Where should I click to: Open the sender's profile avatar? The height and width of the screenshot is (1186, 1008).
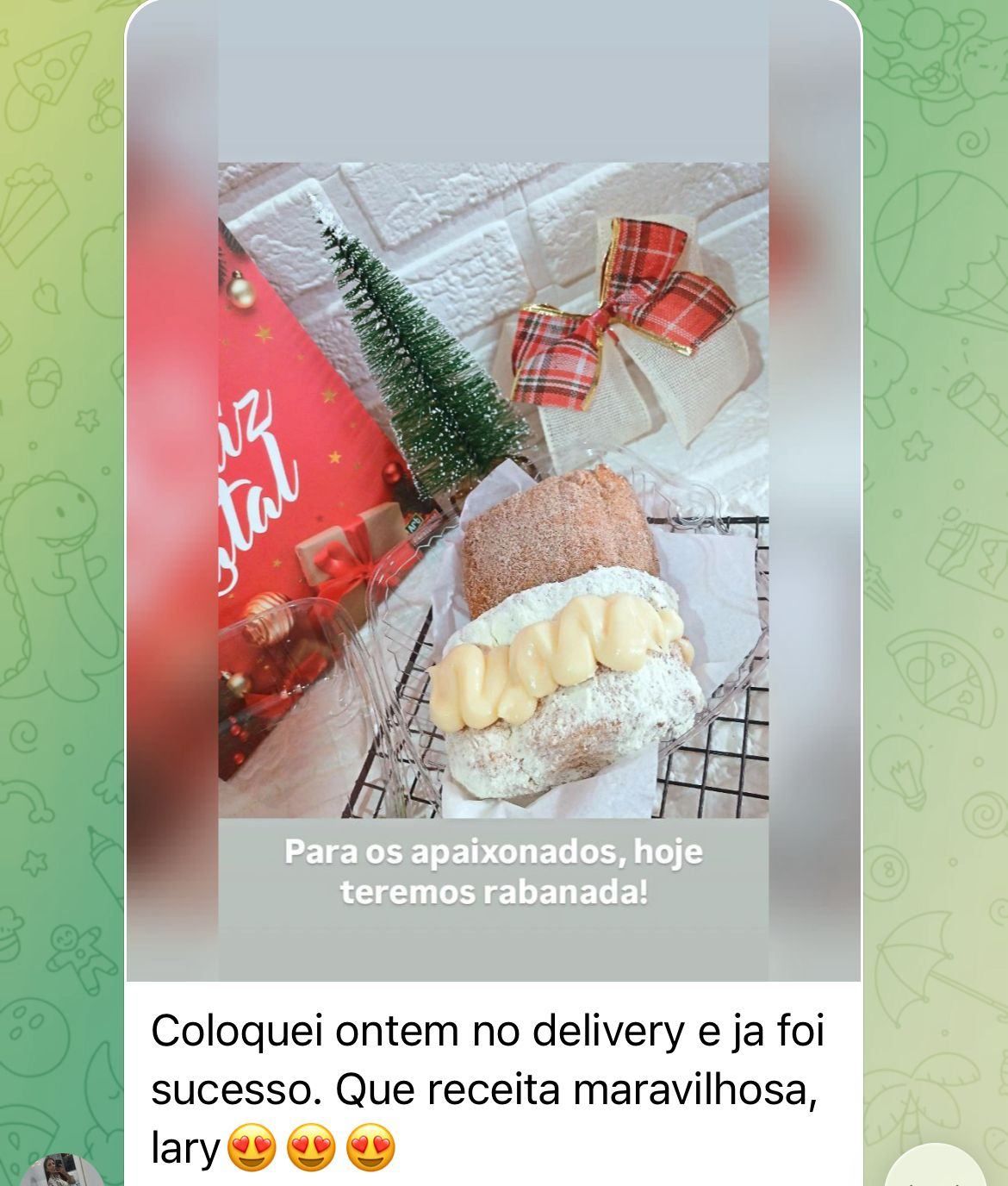click(62, 1170)
